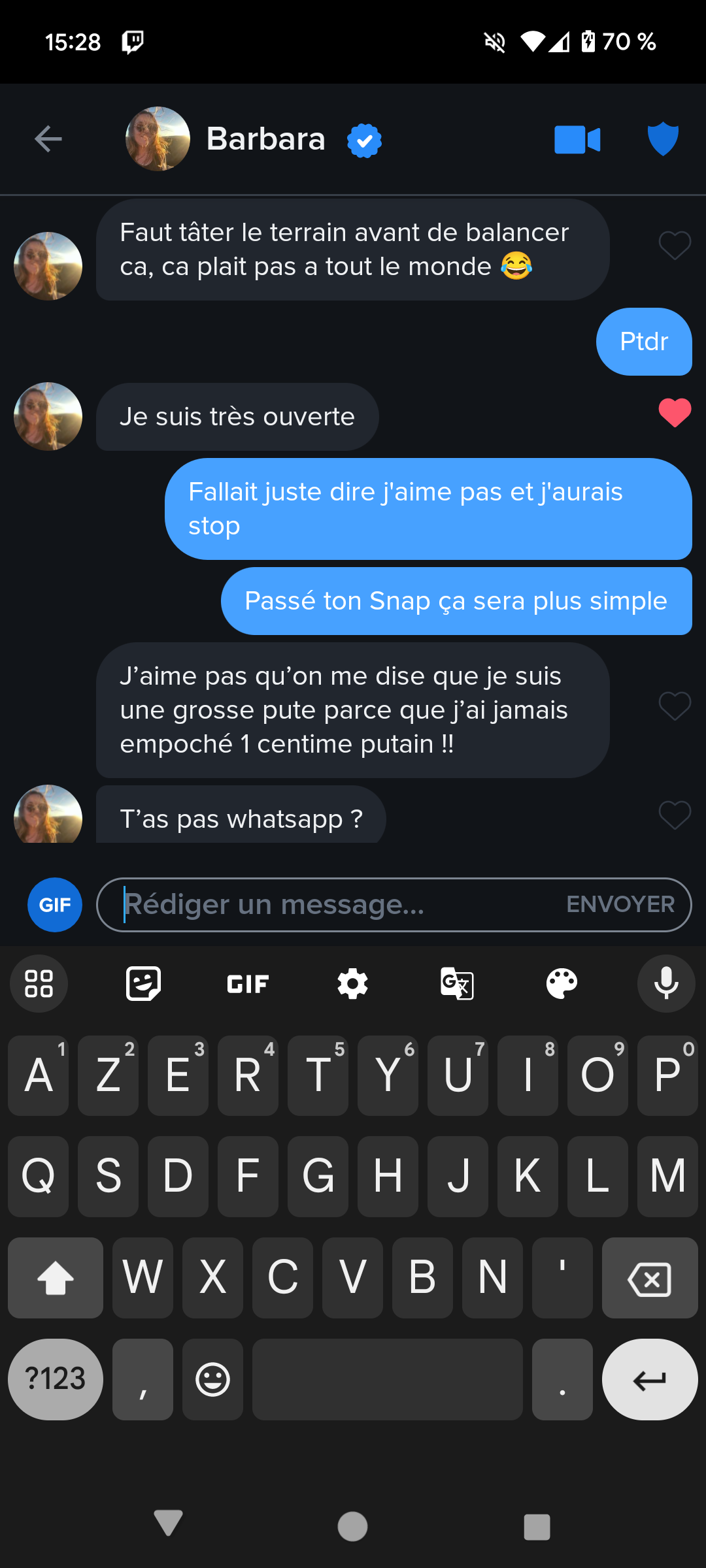
Task: Open the keyboard's four-squares menu
Action: [x=39, y=983]
